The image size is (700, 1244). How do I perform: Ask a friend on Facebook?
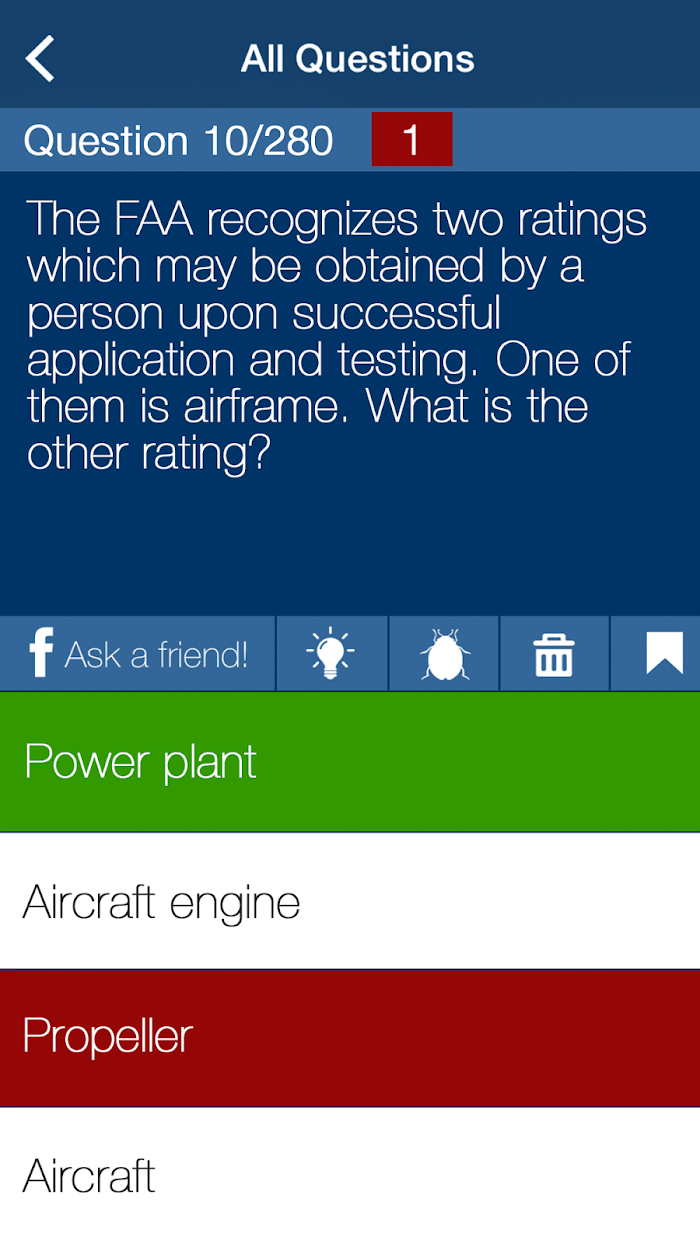[138, 654]
